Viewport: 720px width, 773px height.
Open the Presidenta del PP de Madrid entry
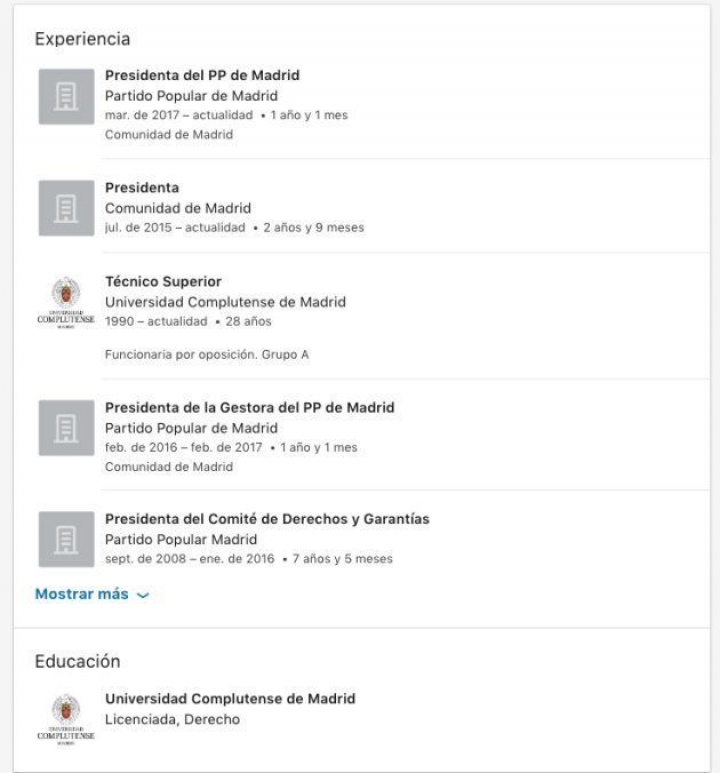[202, 76]
